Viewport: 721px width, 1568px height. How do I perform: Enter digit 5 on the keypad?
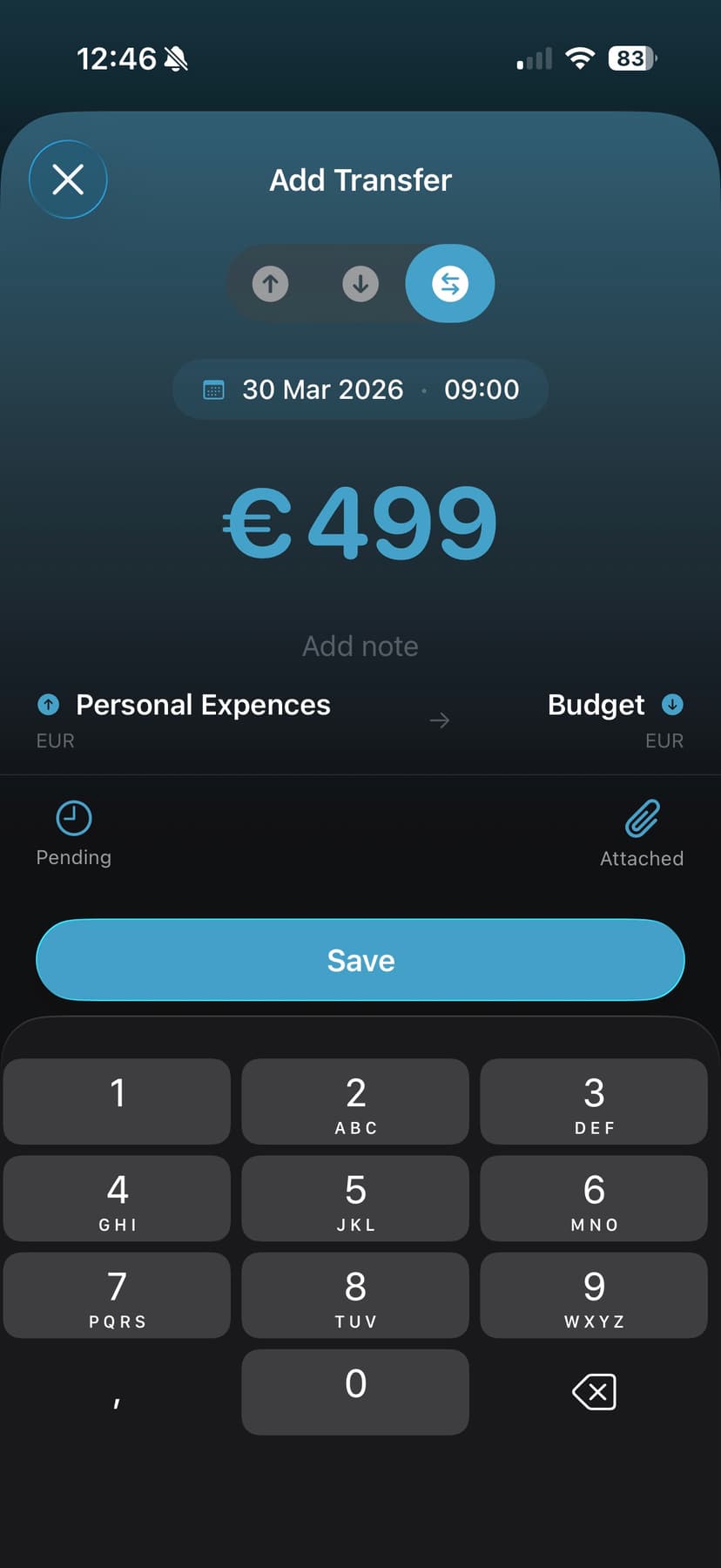[x=355, y=1199]
